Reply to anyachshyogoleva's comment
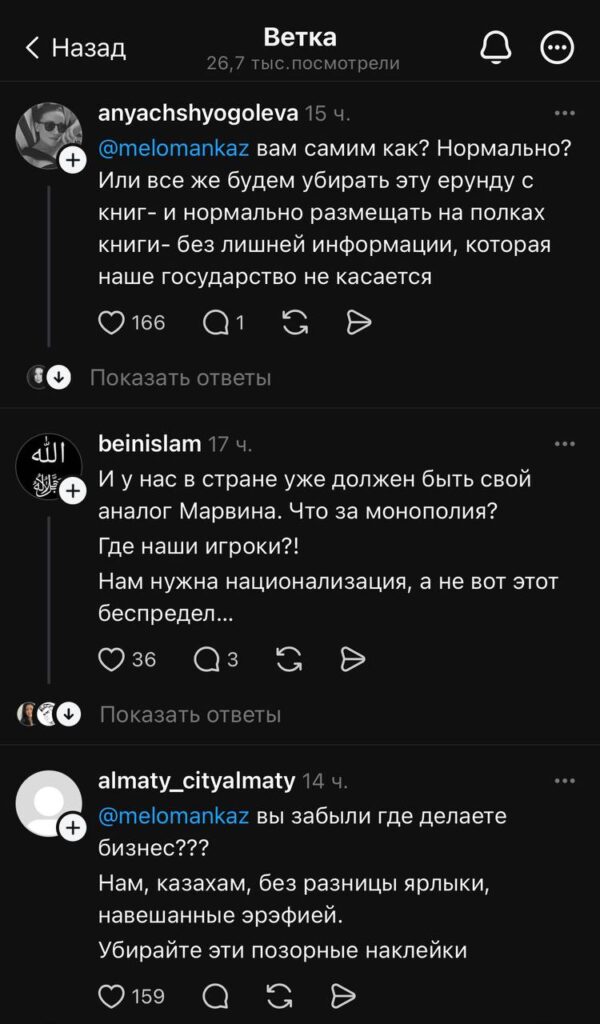Screen dimensions: 600x1024 click(x=215, y=322)
